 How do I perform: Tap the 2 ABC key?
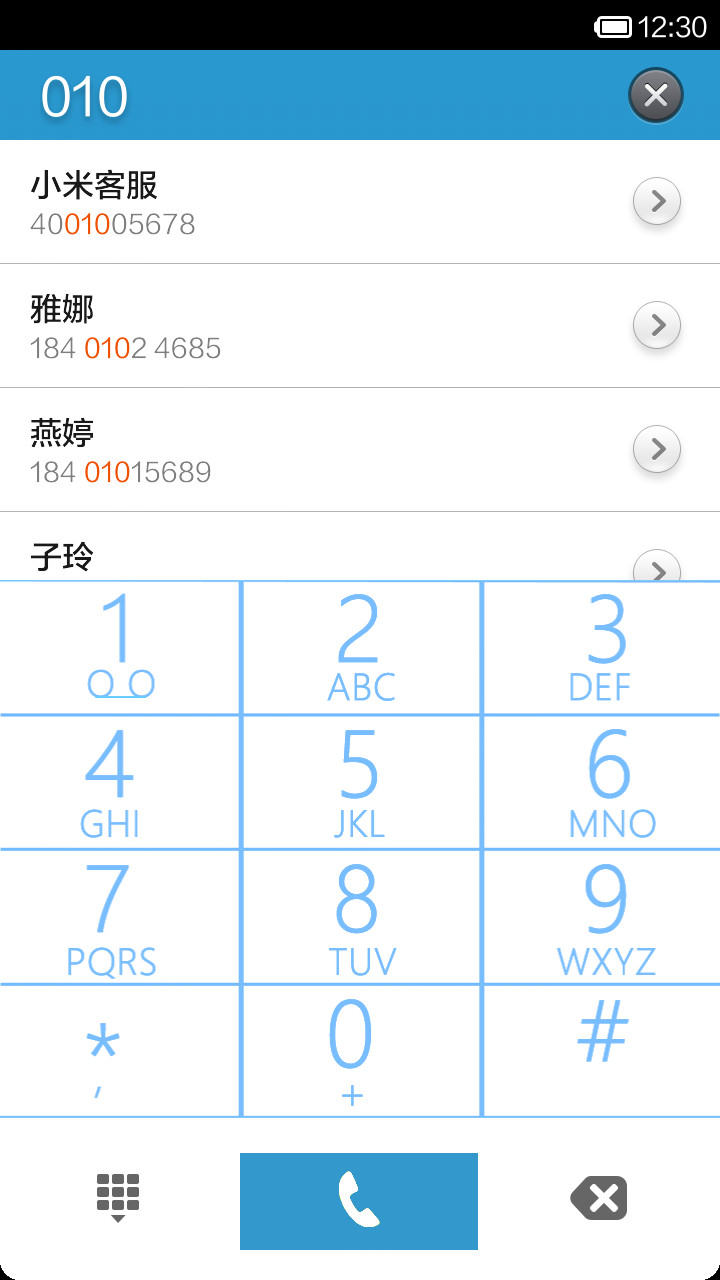point(361,647)
